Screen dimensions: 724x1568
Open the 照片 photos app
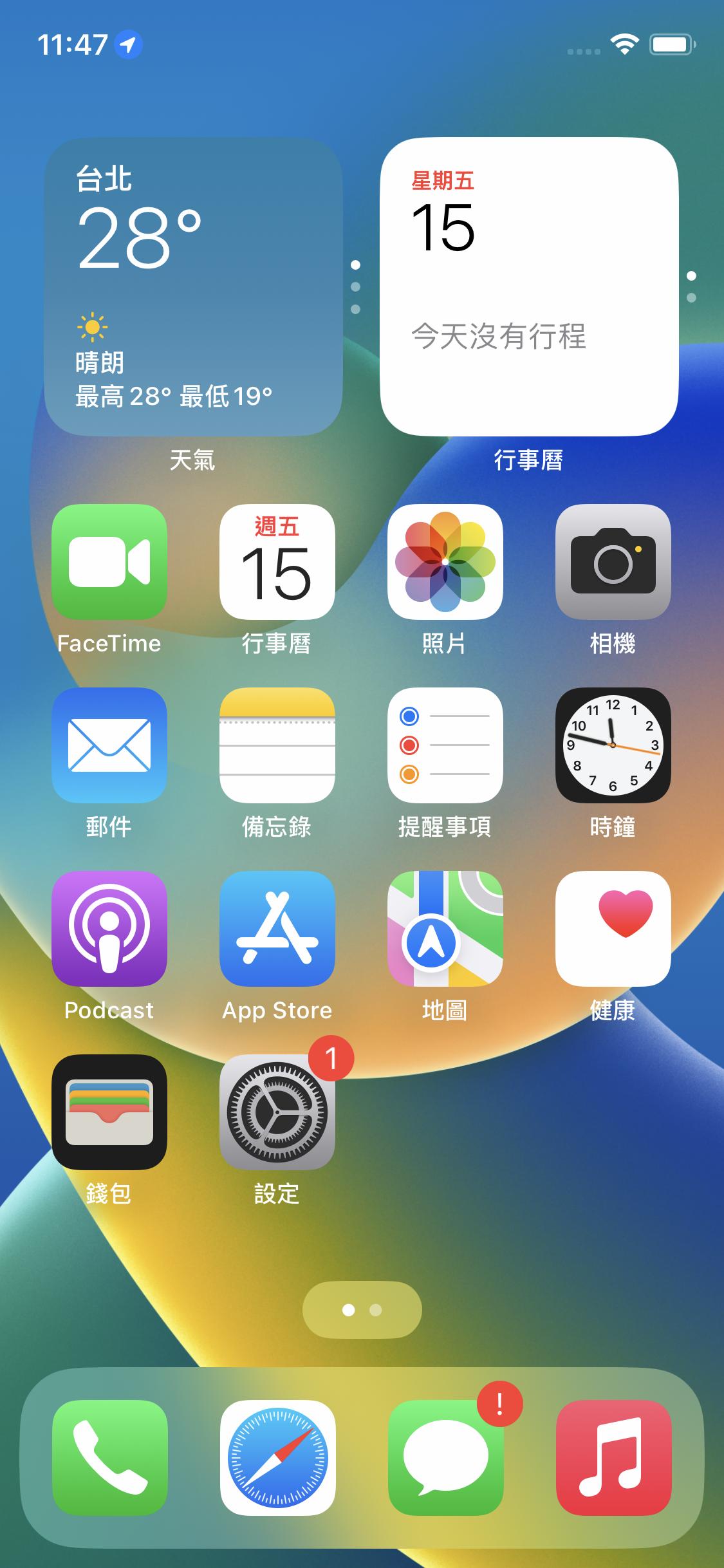[x=445, y=561]
